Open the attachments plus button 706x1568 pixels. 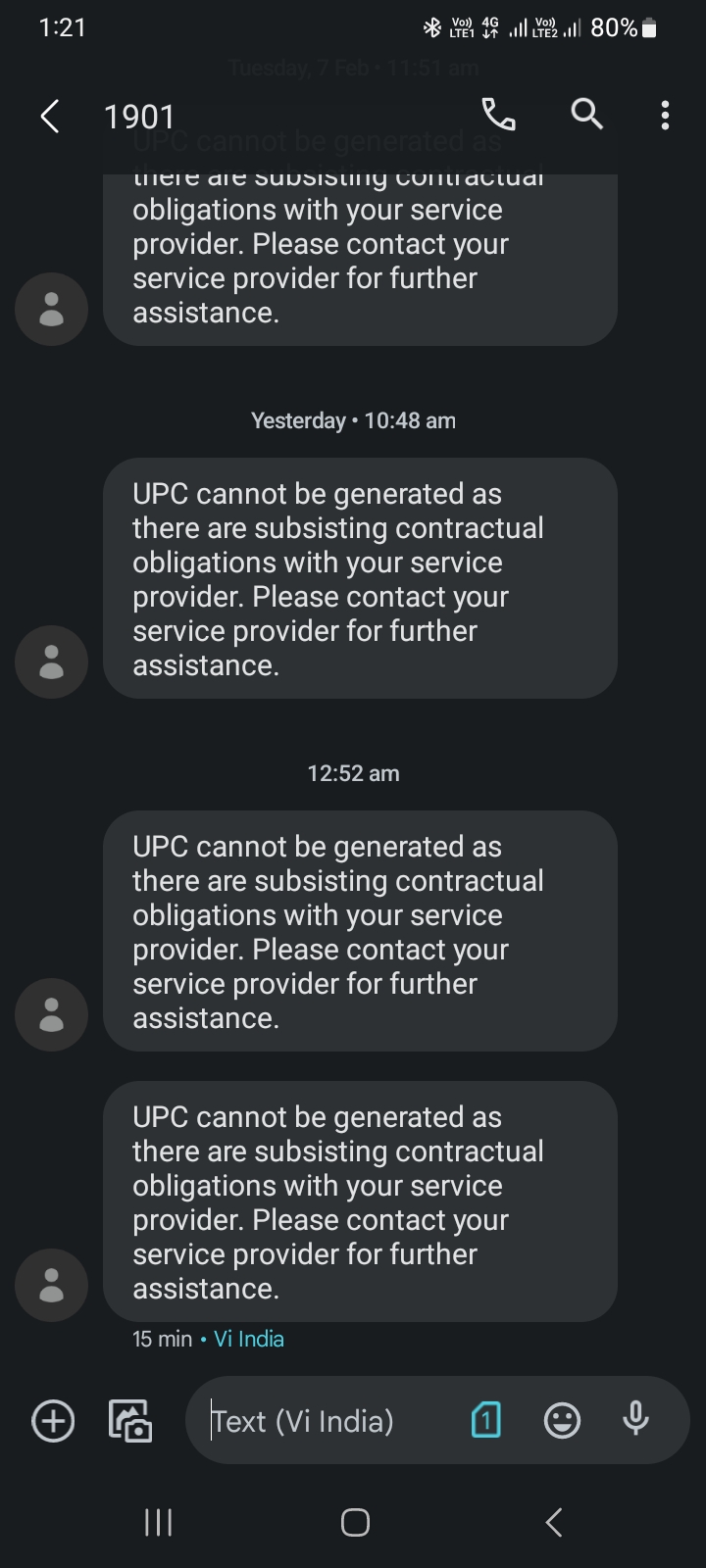pos(53,1421)
